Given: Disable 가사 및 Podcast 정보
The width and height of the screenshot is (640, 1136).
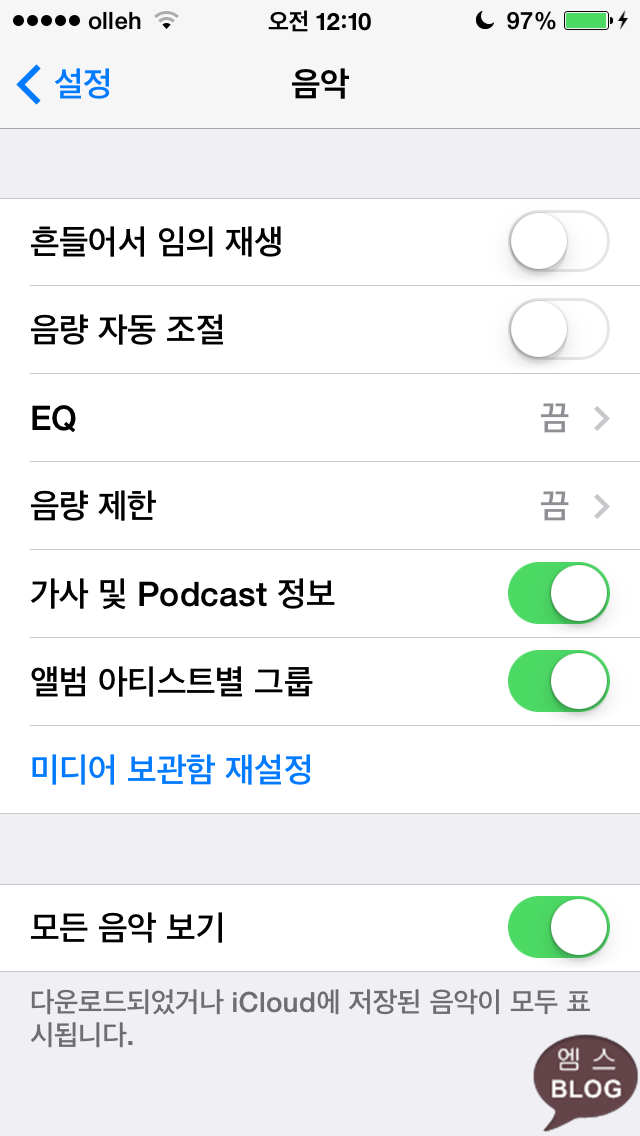Looking at the screenshot, I should (x=558, y=594).
